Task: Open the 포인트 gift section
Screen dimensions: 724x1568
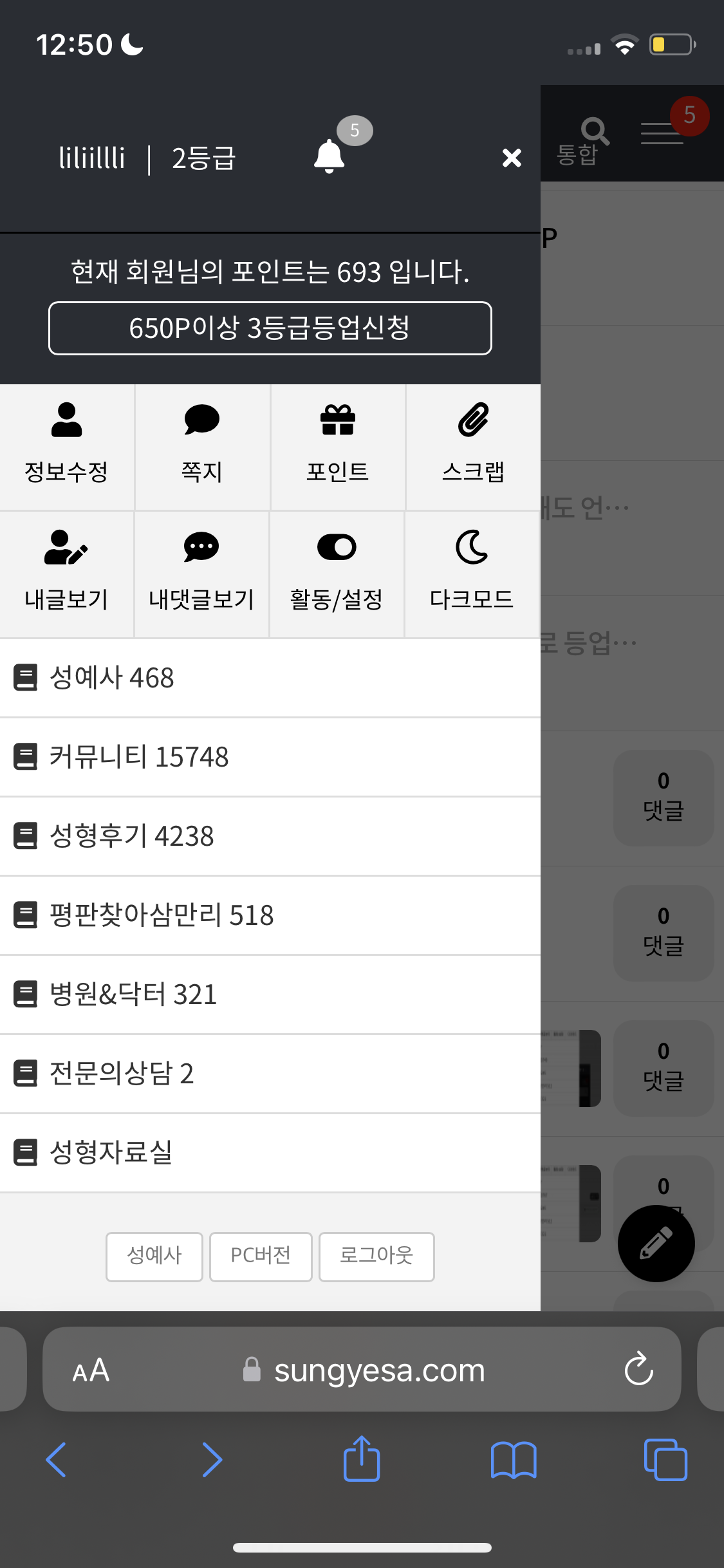Action: (338, 447)
